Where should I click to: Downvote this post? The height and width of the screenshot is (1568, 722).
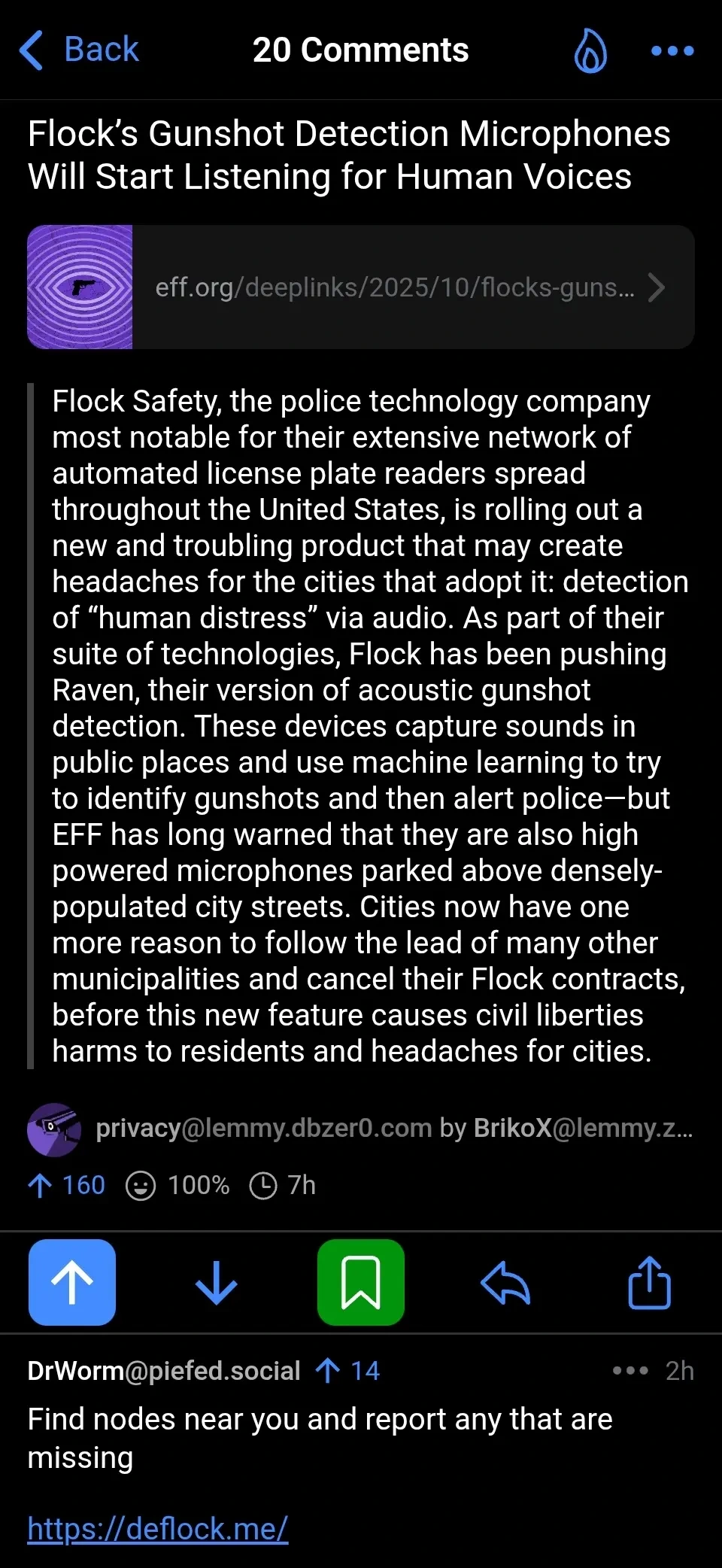[216, 1282]
